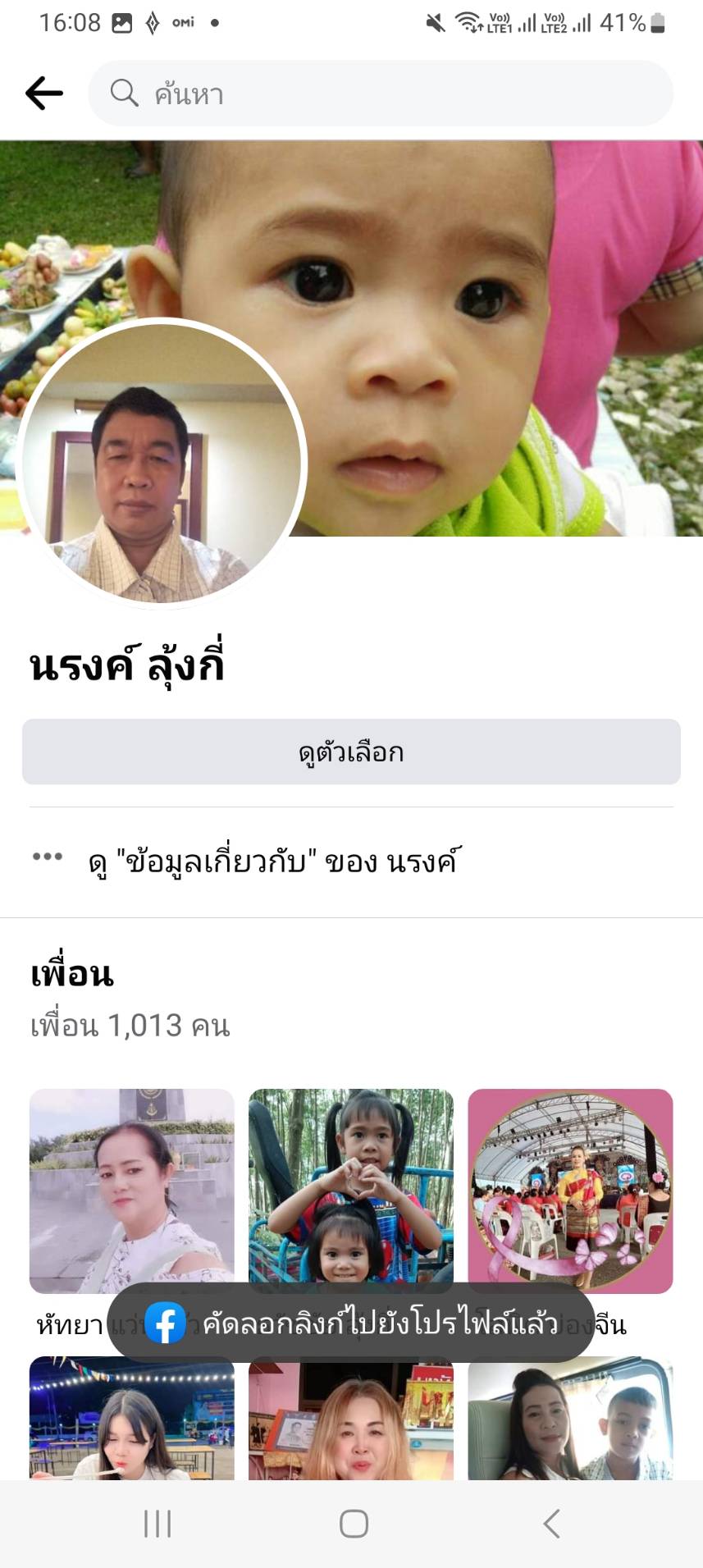This screenshot has width=703, height=1568.
Task: Open friend หัทยา's profile tile
Action: tap(132, 1191)
